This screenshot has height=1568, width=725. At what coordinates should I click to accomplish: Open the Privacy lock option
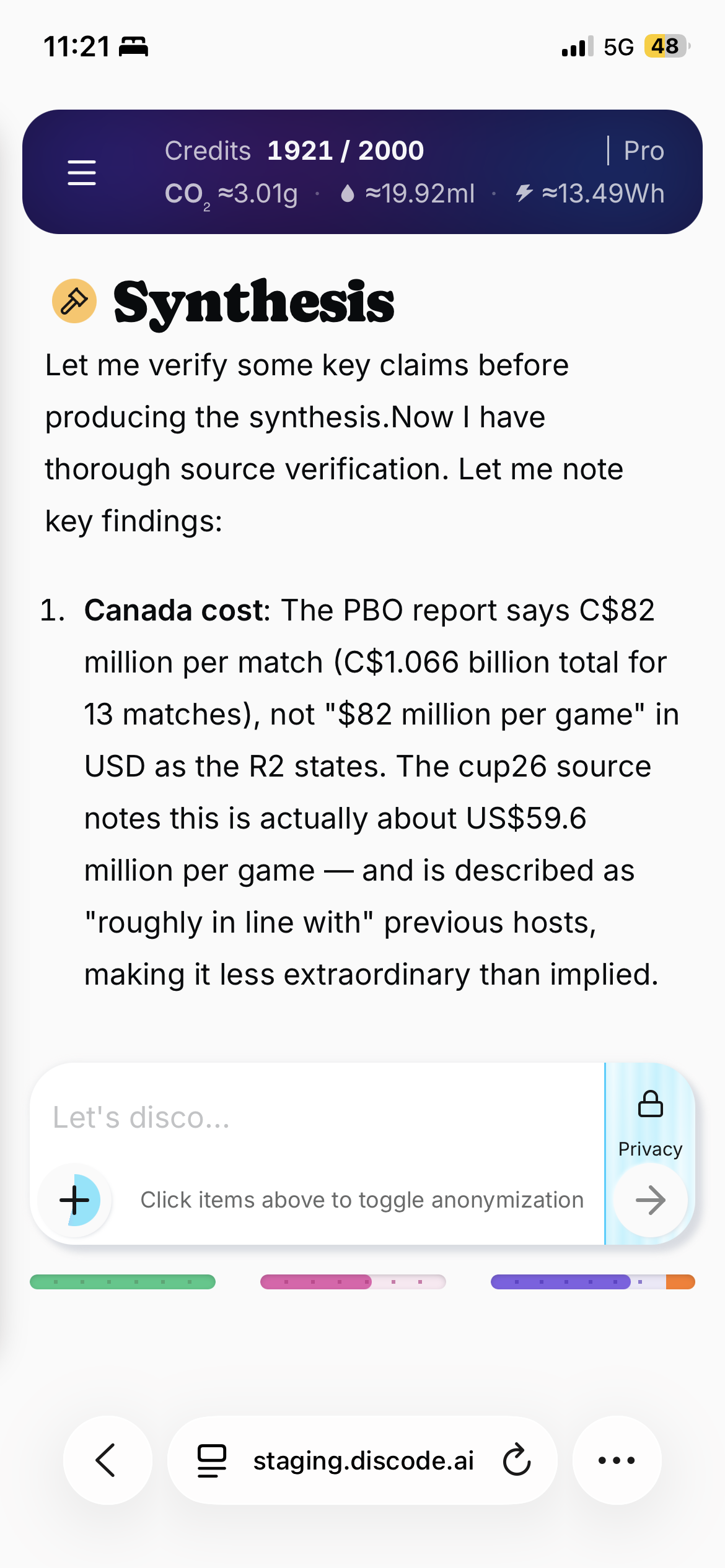pyautogui.click(x=650, y=1123)
